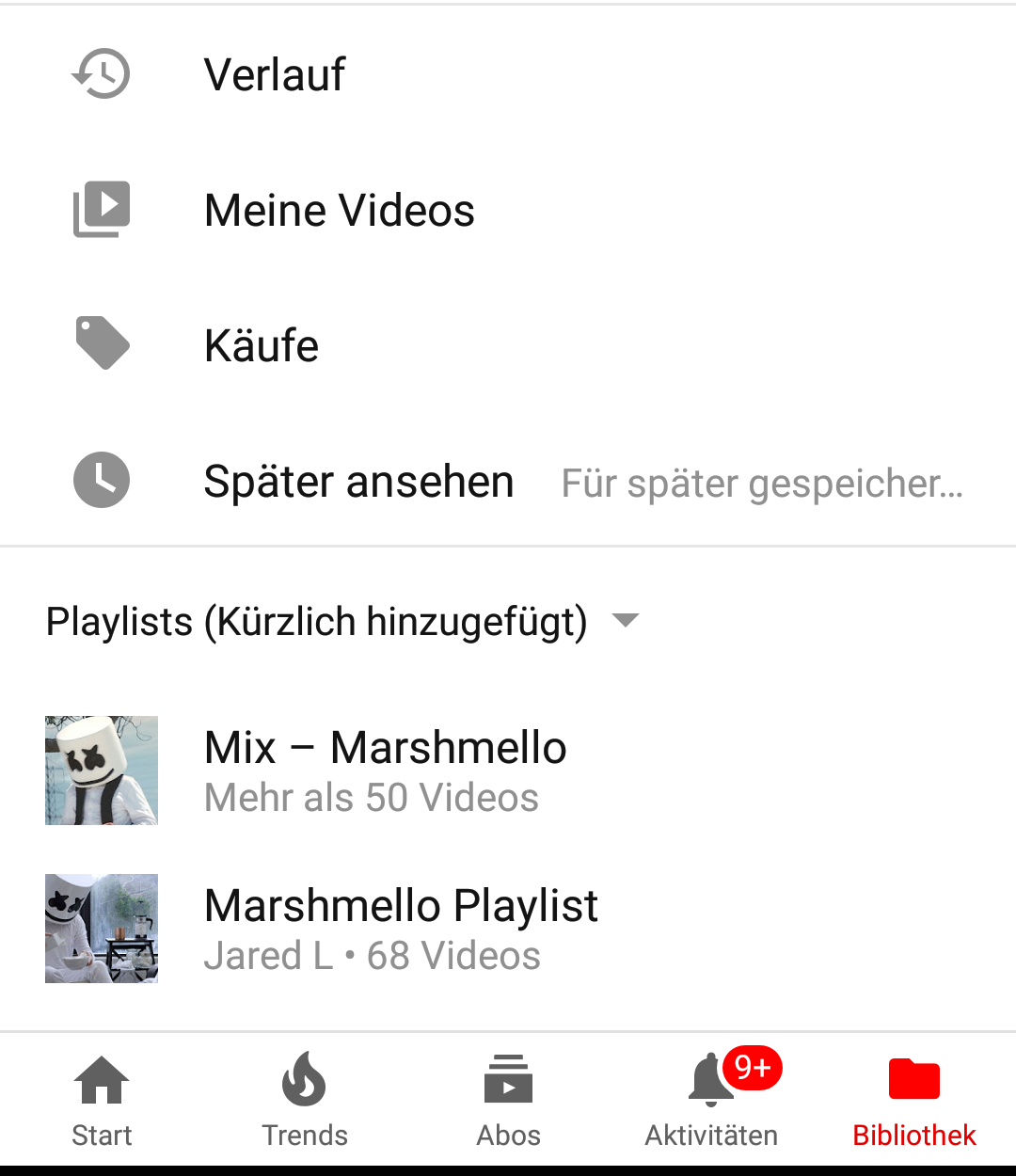Switch to the Trends tab
Image resolution: width=1016 pixels, height=1176 pixels.
pyautogui.click(x=305, y=1101)
